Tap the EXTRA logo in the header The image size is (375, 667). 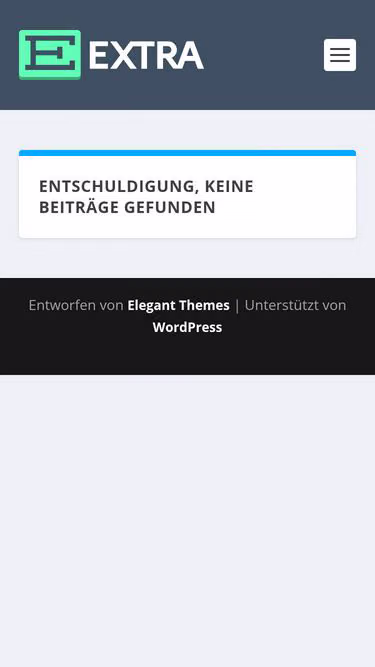111,54
